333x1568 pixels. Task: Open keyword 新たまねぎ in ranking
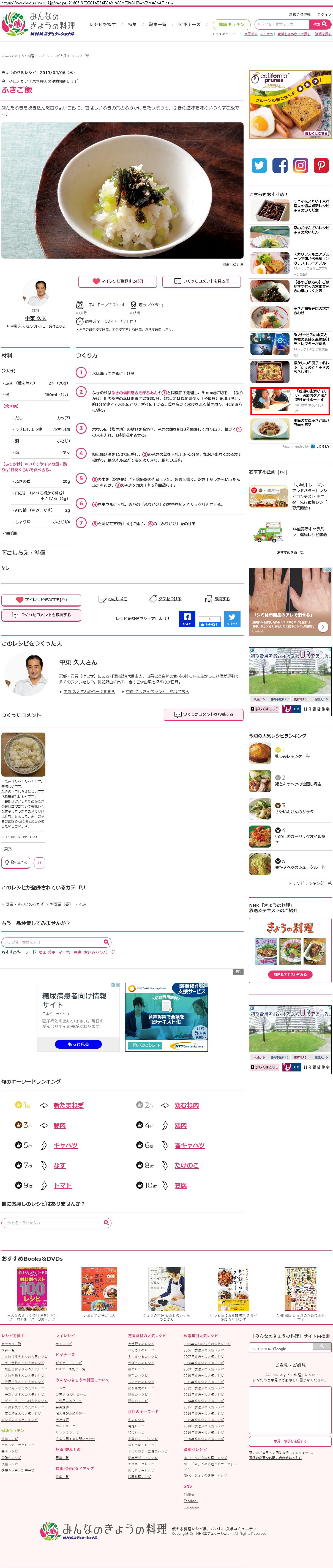(x=68, y=1105)
